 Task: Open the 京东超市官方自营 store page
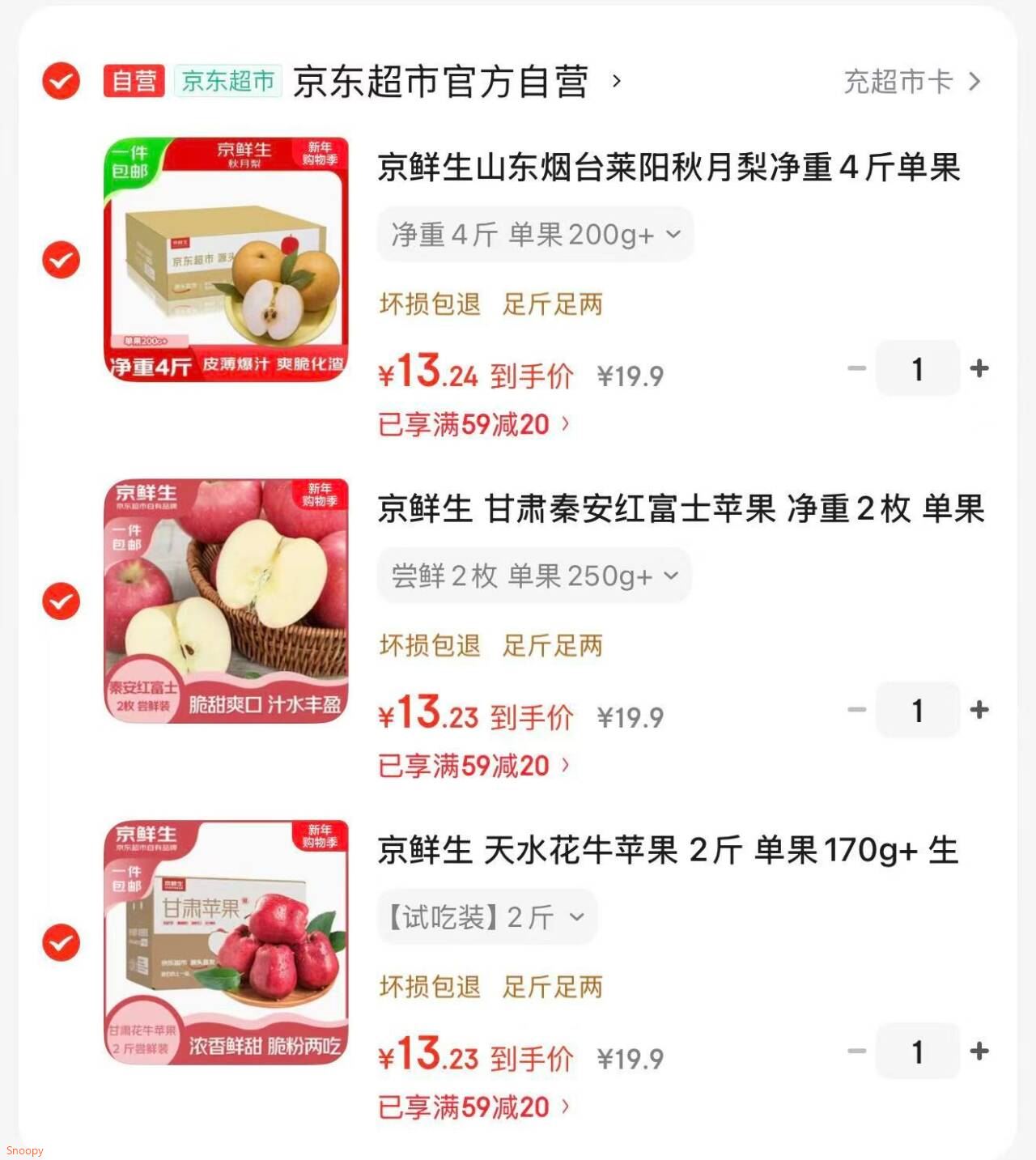pos(441,82)
